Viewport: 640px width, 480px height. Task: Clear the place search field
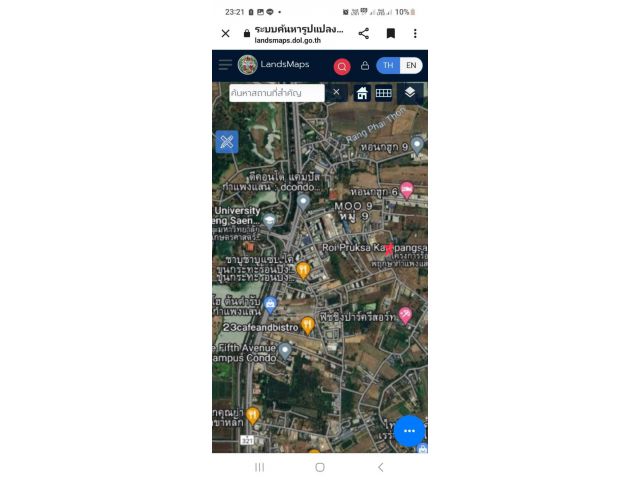coord(336,92)
